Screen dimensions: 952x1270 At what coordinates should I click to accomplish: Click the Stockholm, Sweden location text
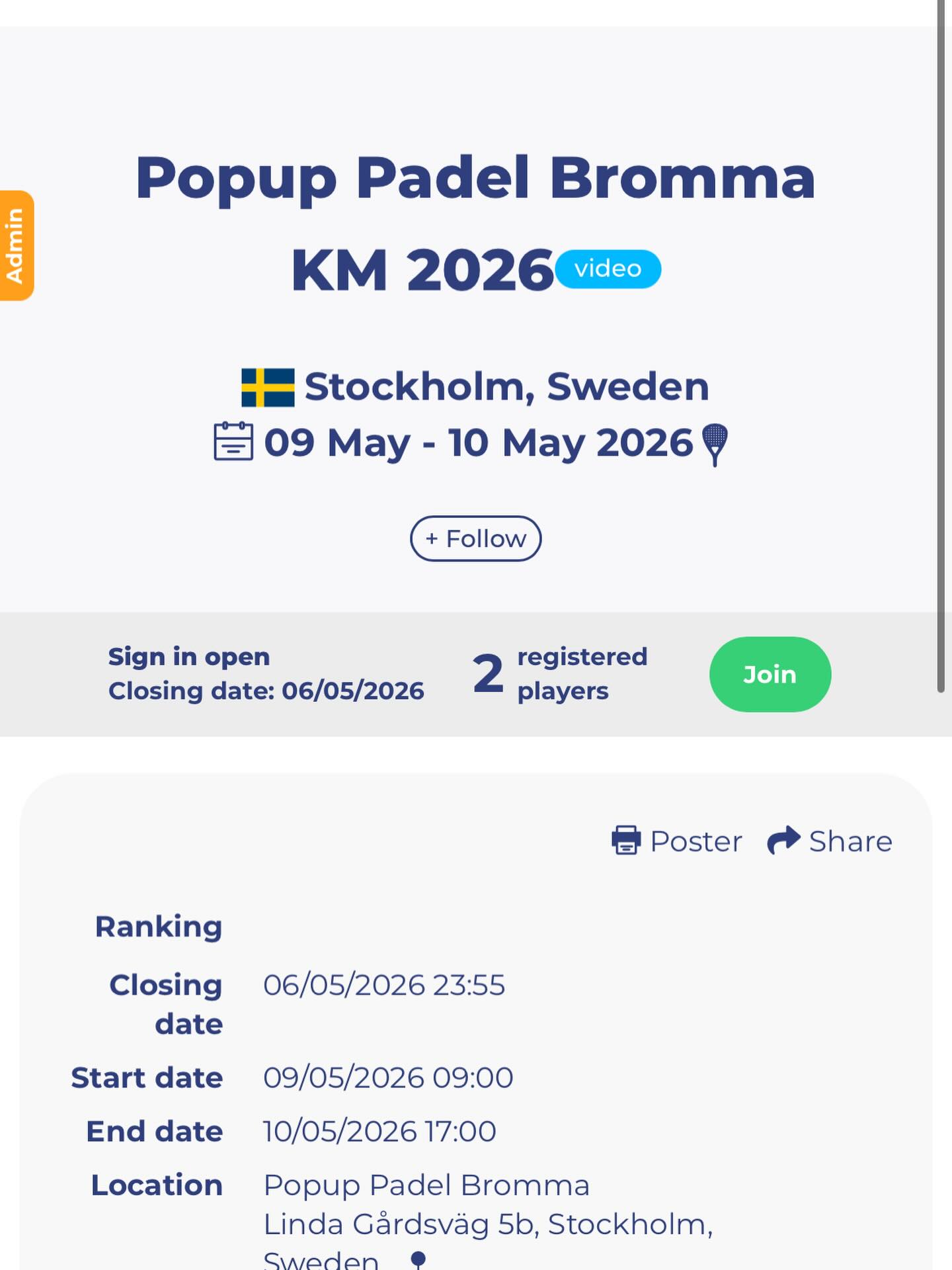point(506,386)
